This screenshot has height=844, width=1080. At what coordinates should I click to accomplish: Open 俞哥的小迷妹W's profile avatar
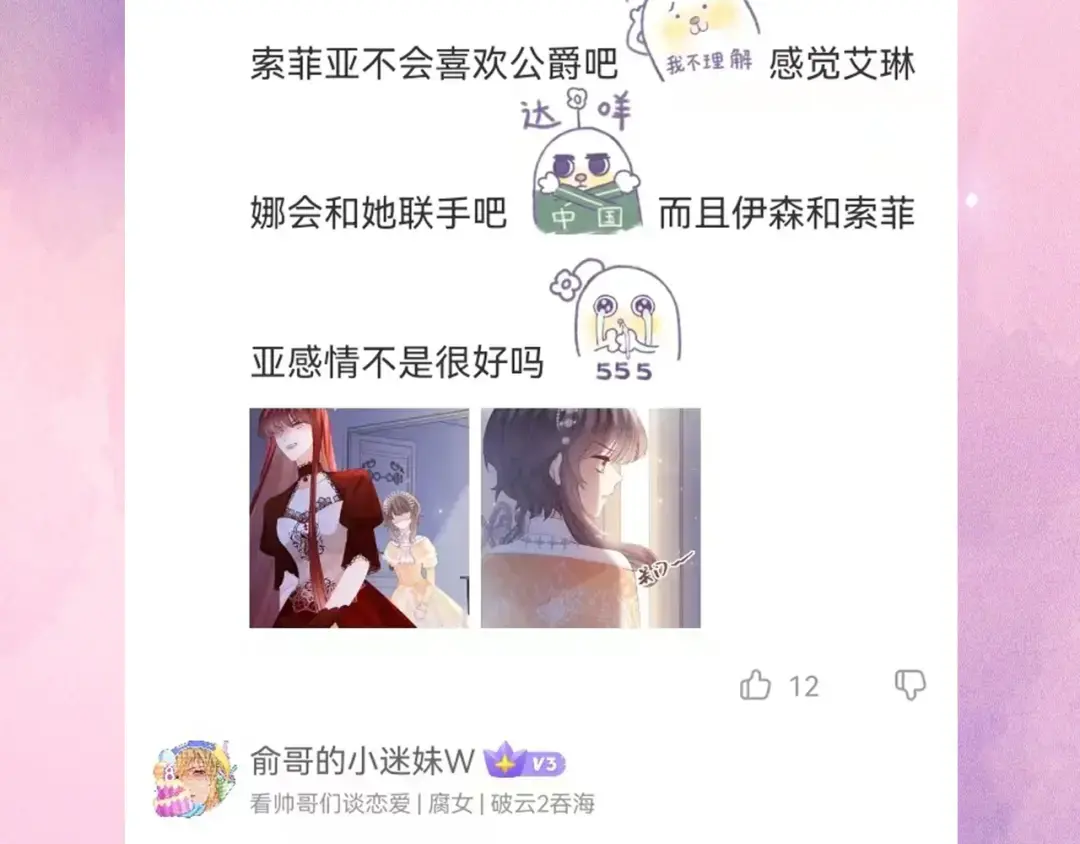click(193, 778)
